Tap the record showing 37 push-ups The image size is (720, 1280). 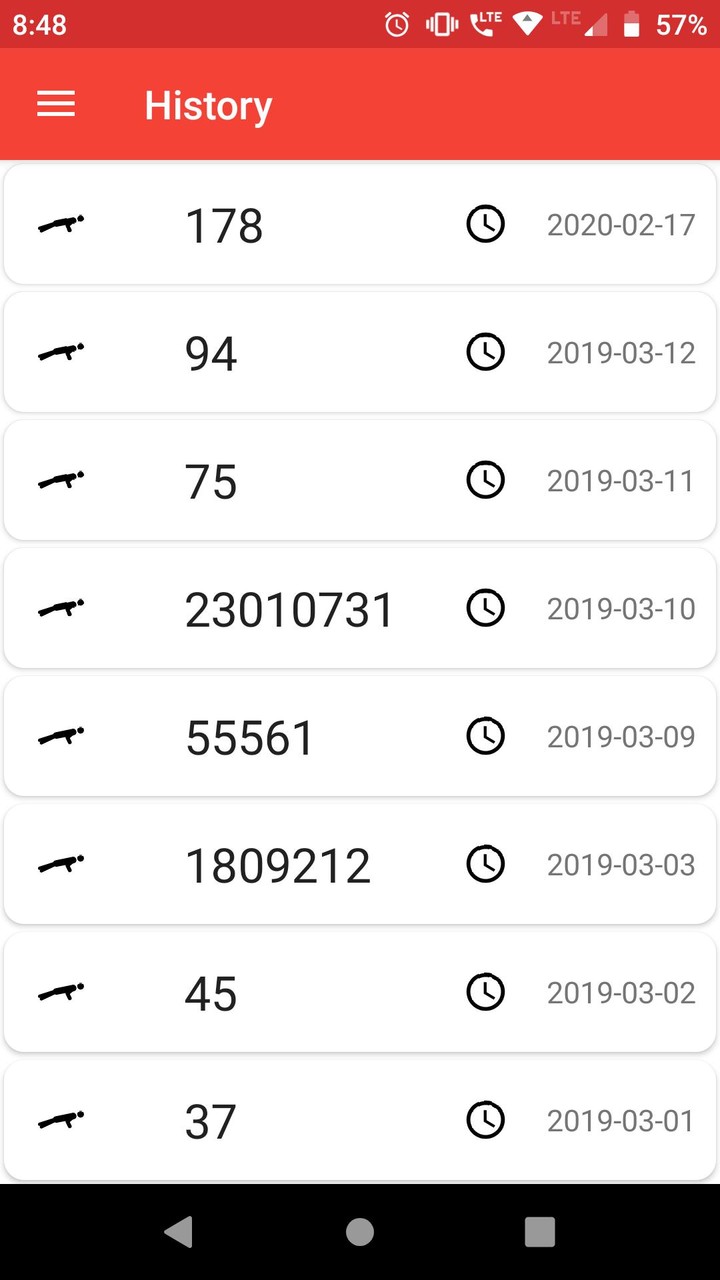coord(360,1120)
